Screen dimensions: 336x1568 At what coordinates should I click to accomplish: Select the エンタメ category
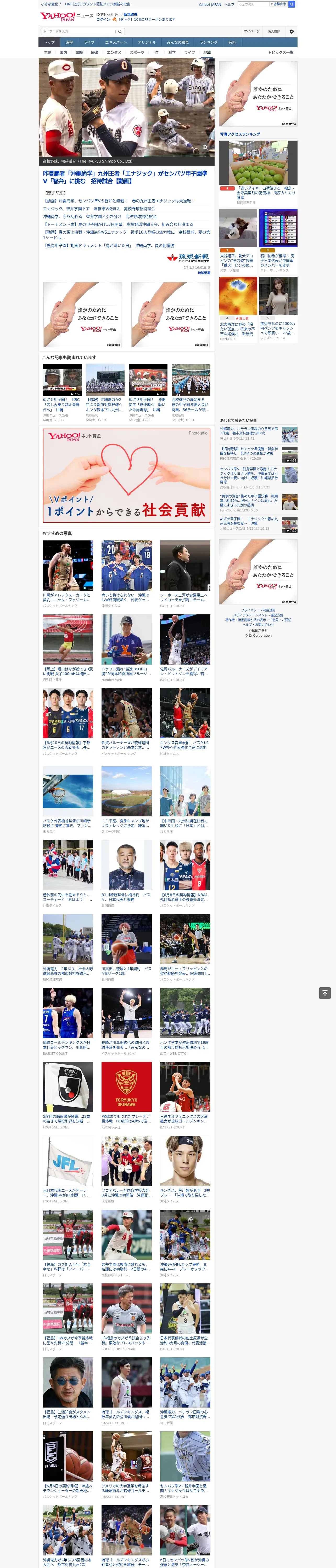coord(114,52)
